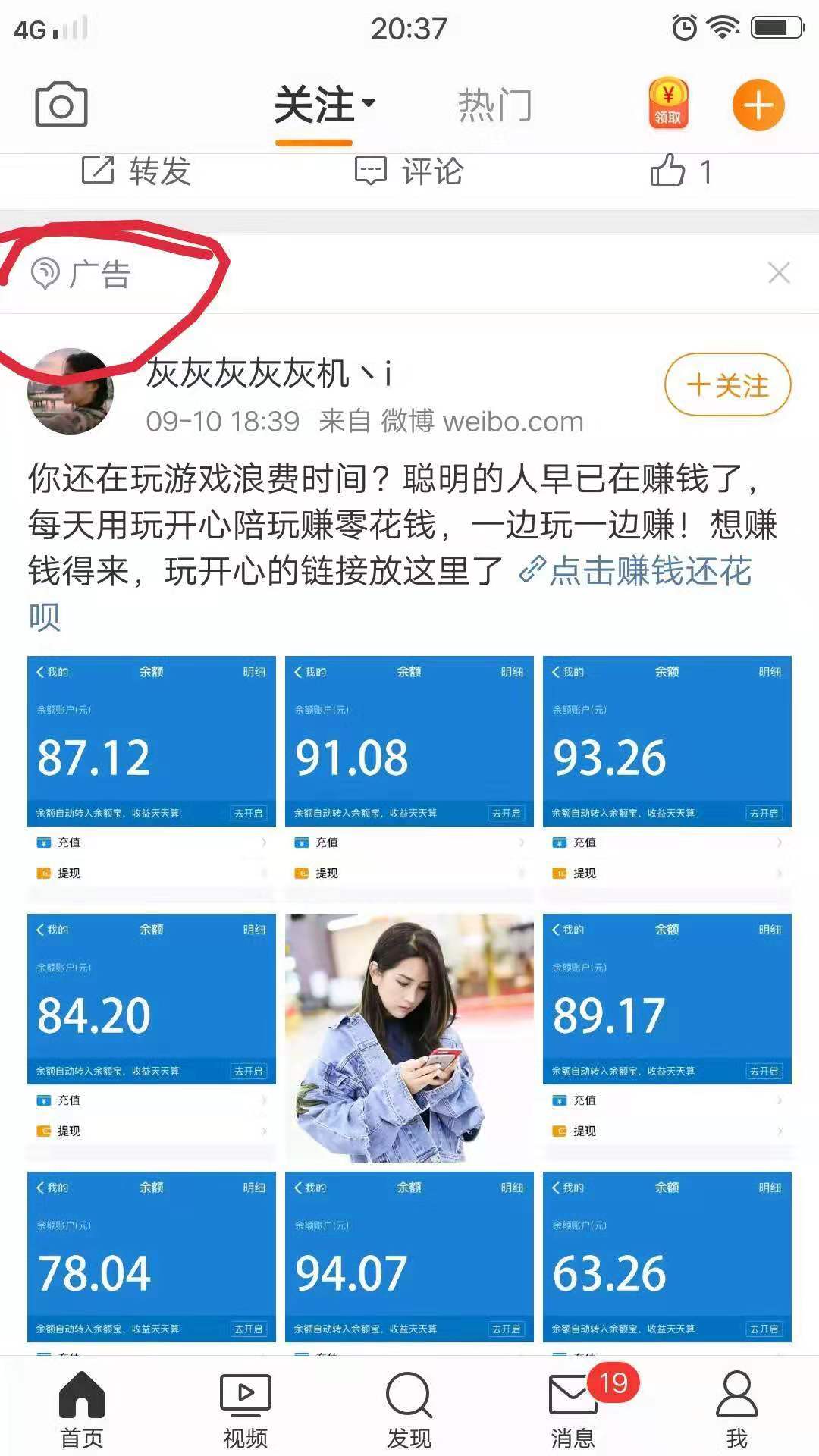Viewport: 819px width, 1456px height.
Task: View the 94.07 balance image
Action: pyautogui.click(x=409, y=1263)
